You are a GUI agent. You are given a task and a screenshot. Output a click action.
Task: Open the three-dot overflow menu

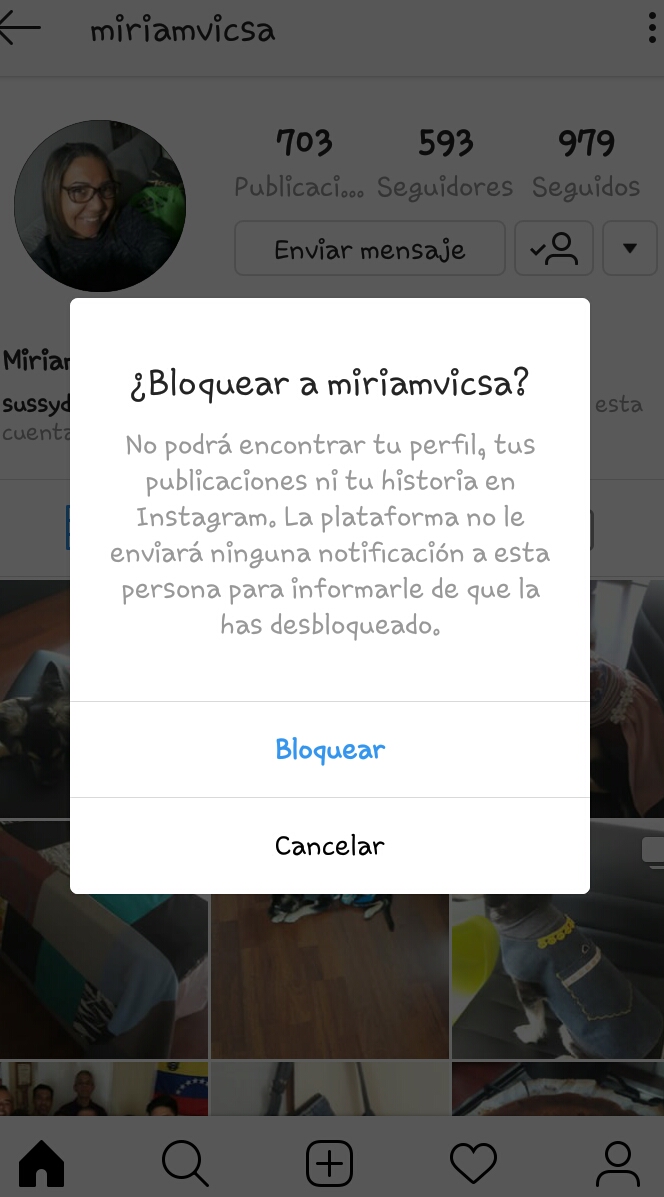pos(652,29)
